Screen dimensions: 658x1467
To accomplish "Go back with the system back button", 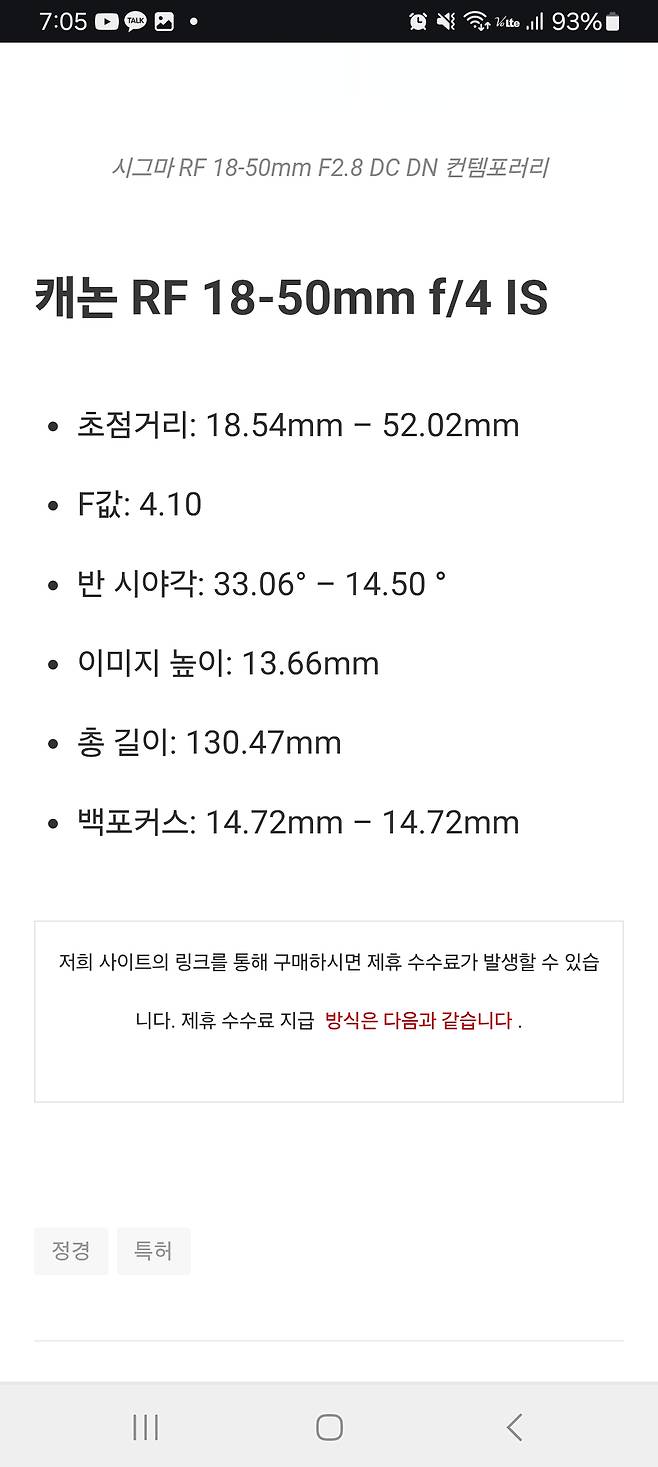I will click(514, 1427).
